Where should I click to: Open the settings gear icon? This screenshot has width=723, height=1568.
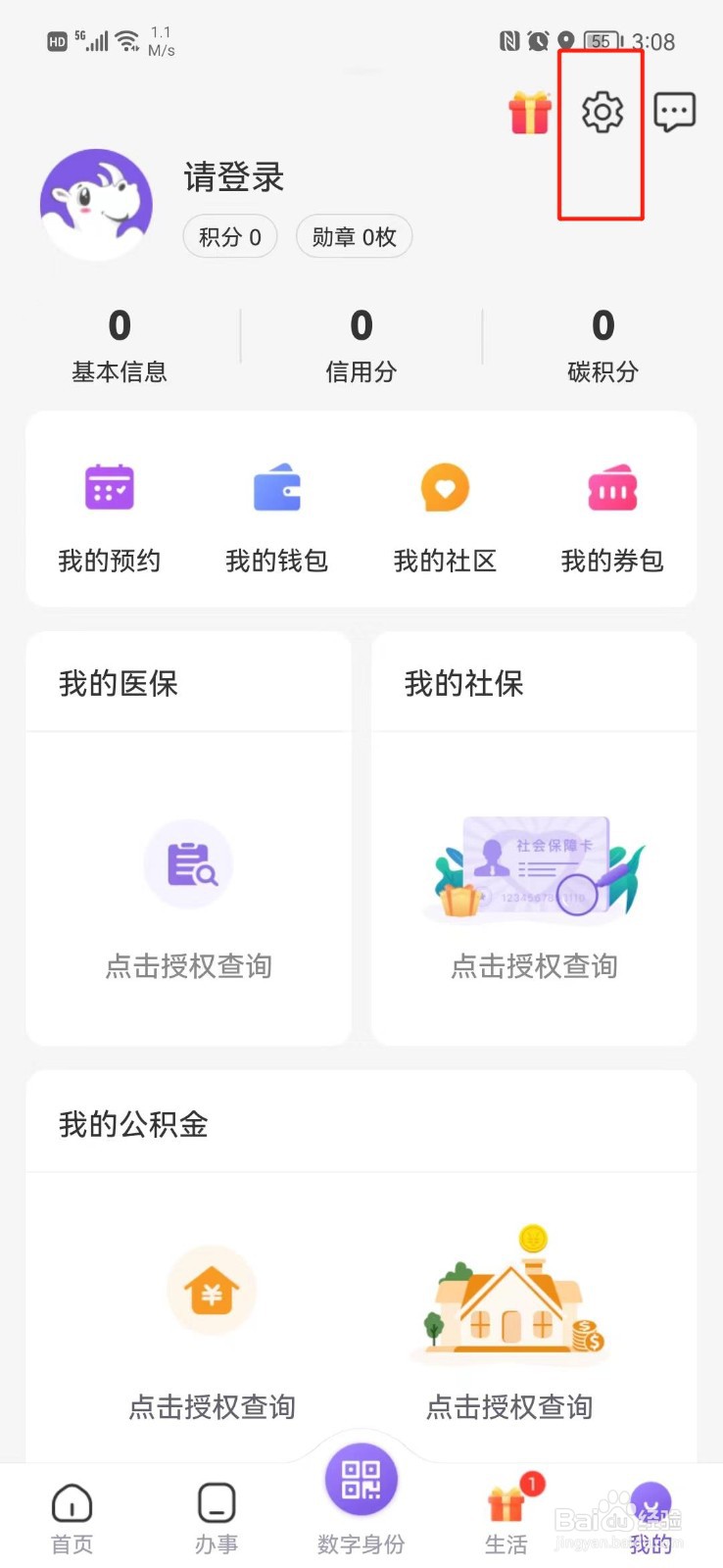point(602,112)
